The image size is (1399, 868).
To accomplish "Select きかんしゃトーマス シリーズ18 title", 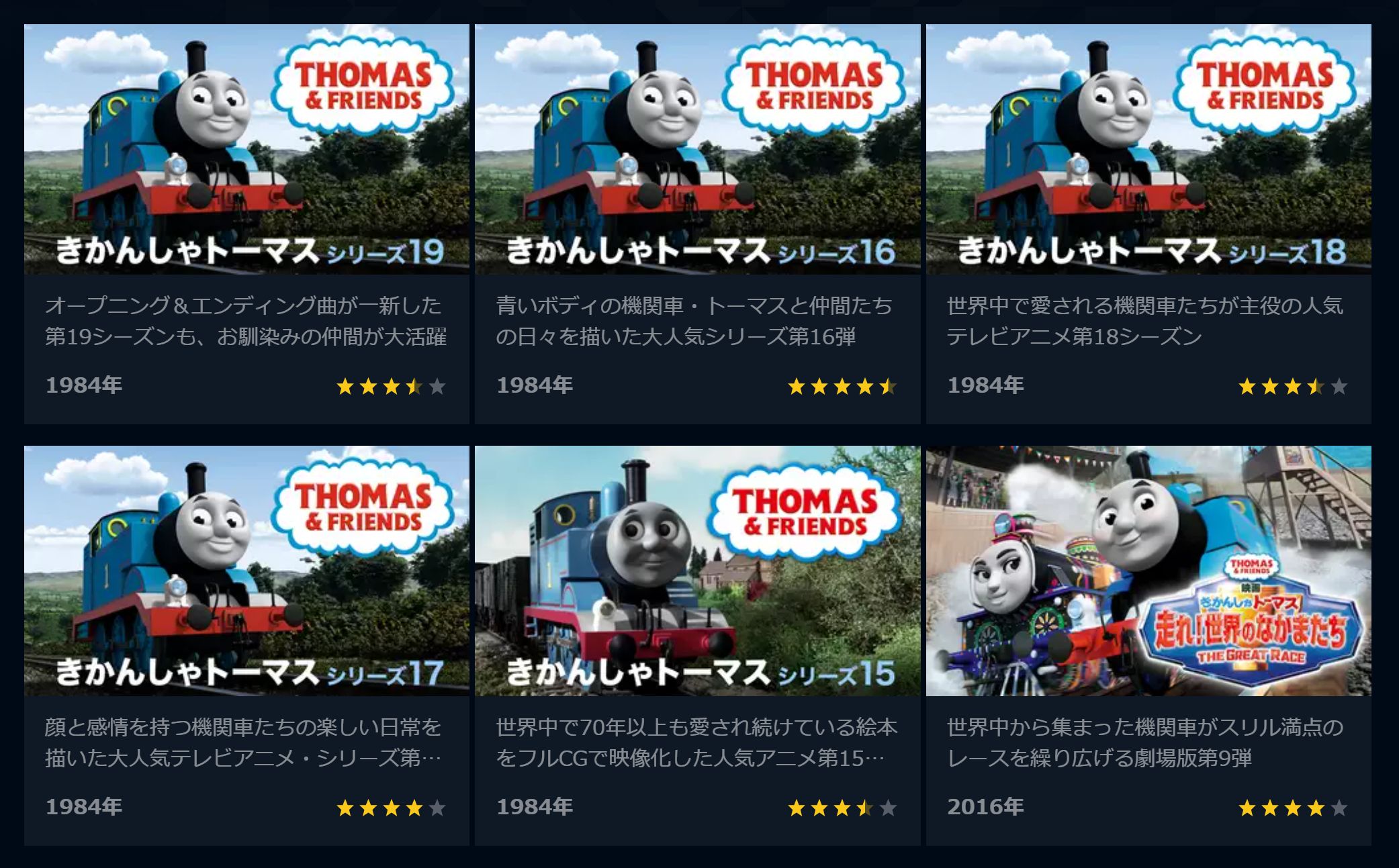I will (1148, 149).
